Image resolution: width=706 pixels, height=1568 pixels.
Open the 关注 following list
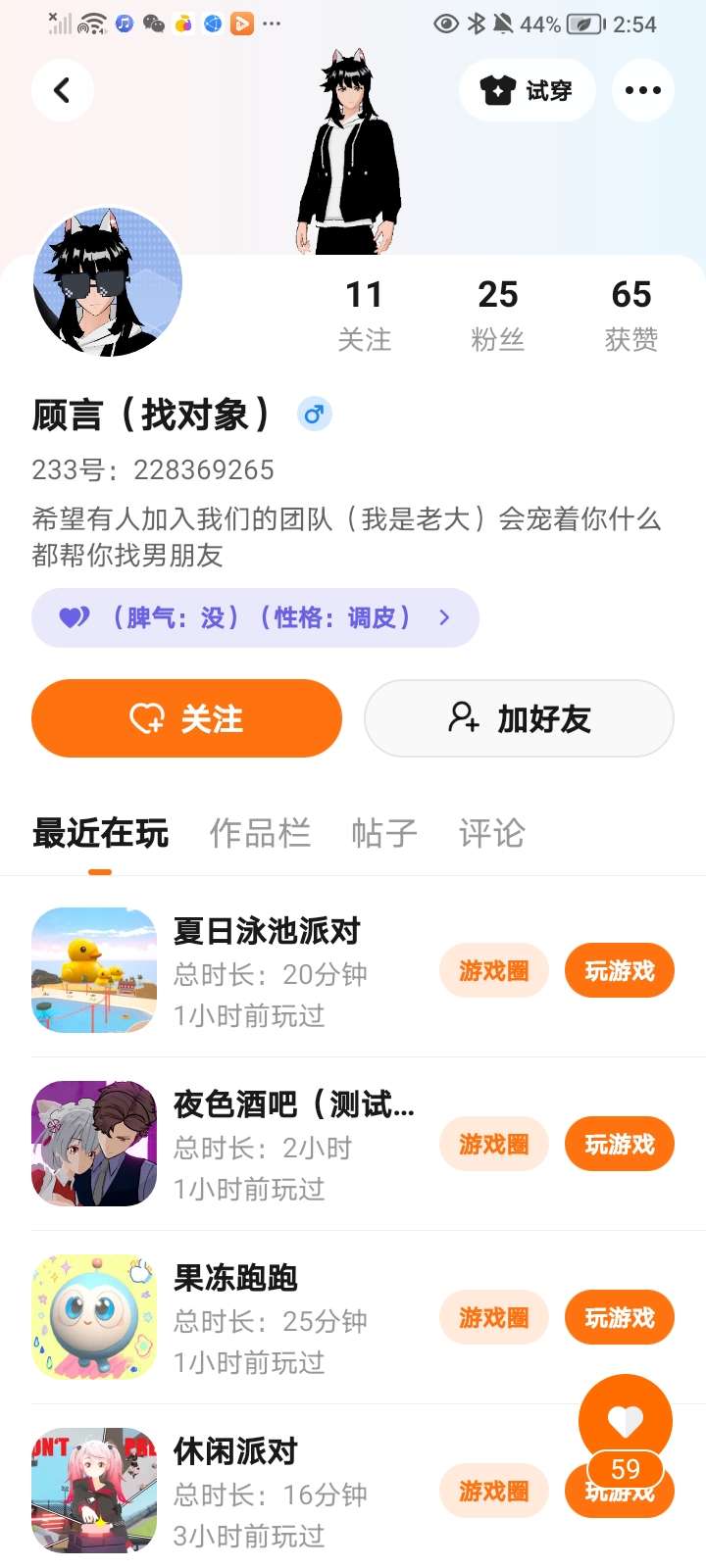pos(364,314)
